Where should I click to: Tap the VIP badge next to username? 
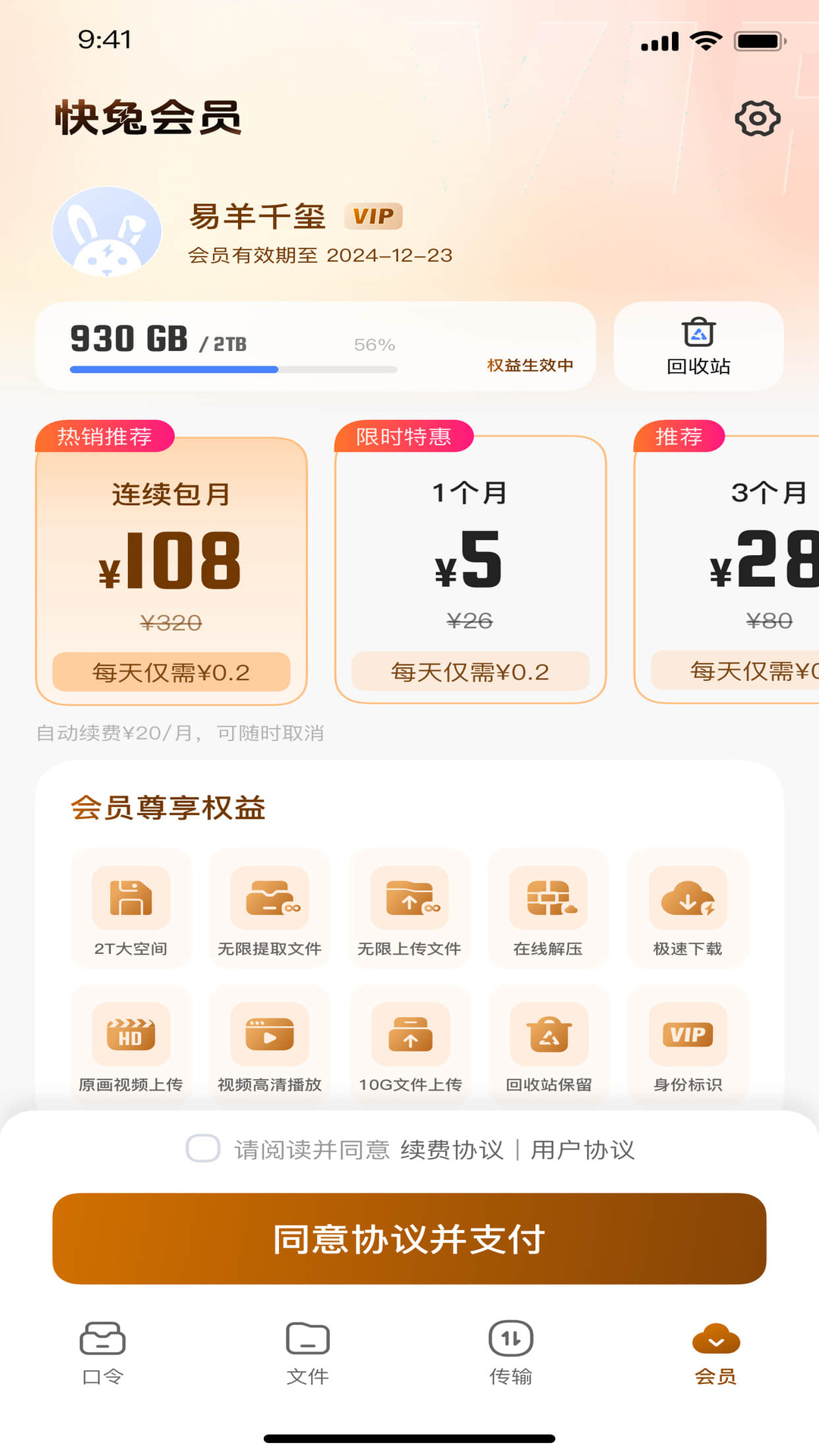pyautogui.click(x=375, y=217)
